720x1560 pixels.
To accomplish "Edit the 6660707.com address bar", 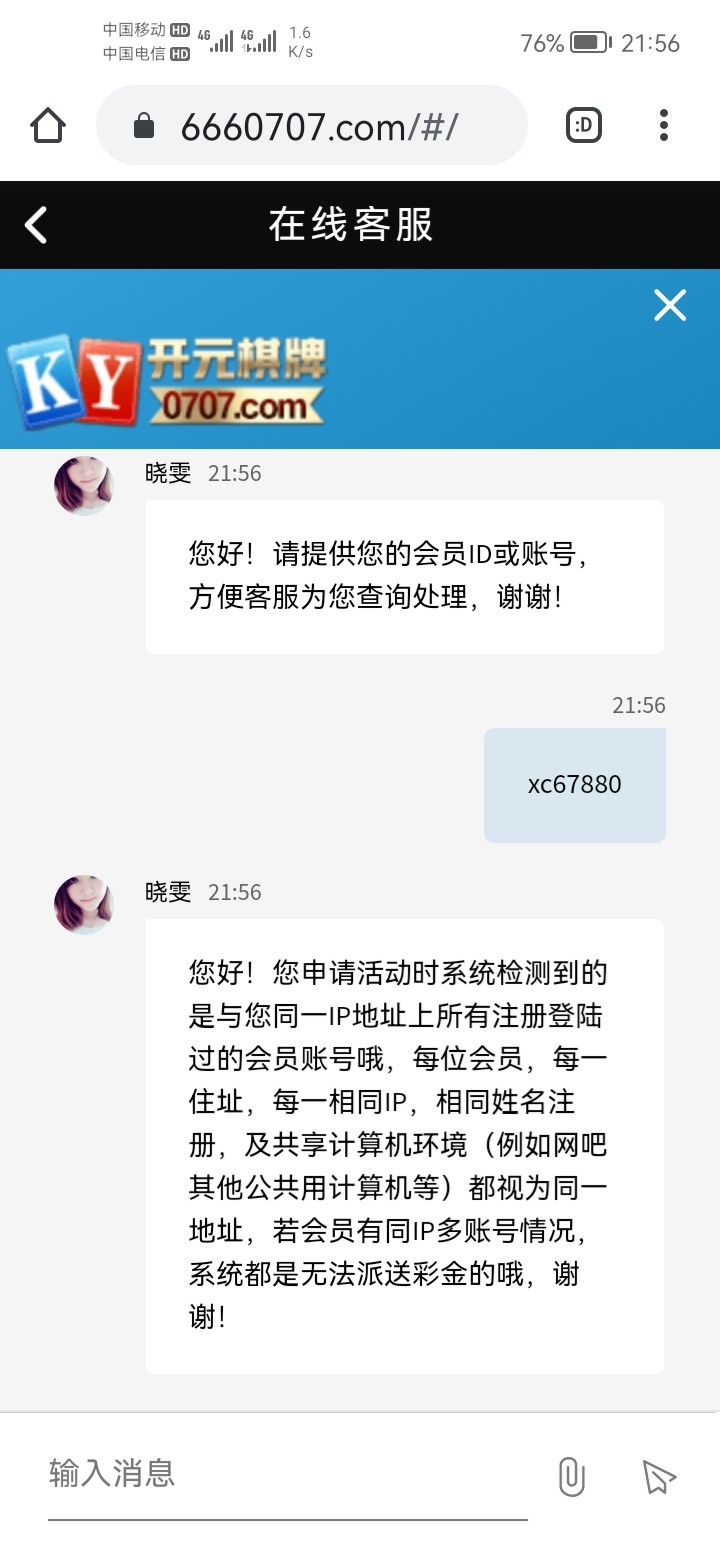I will click(318, 126).
